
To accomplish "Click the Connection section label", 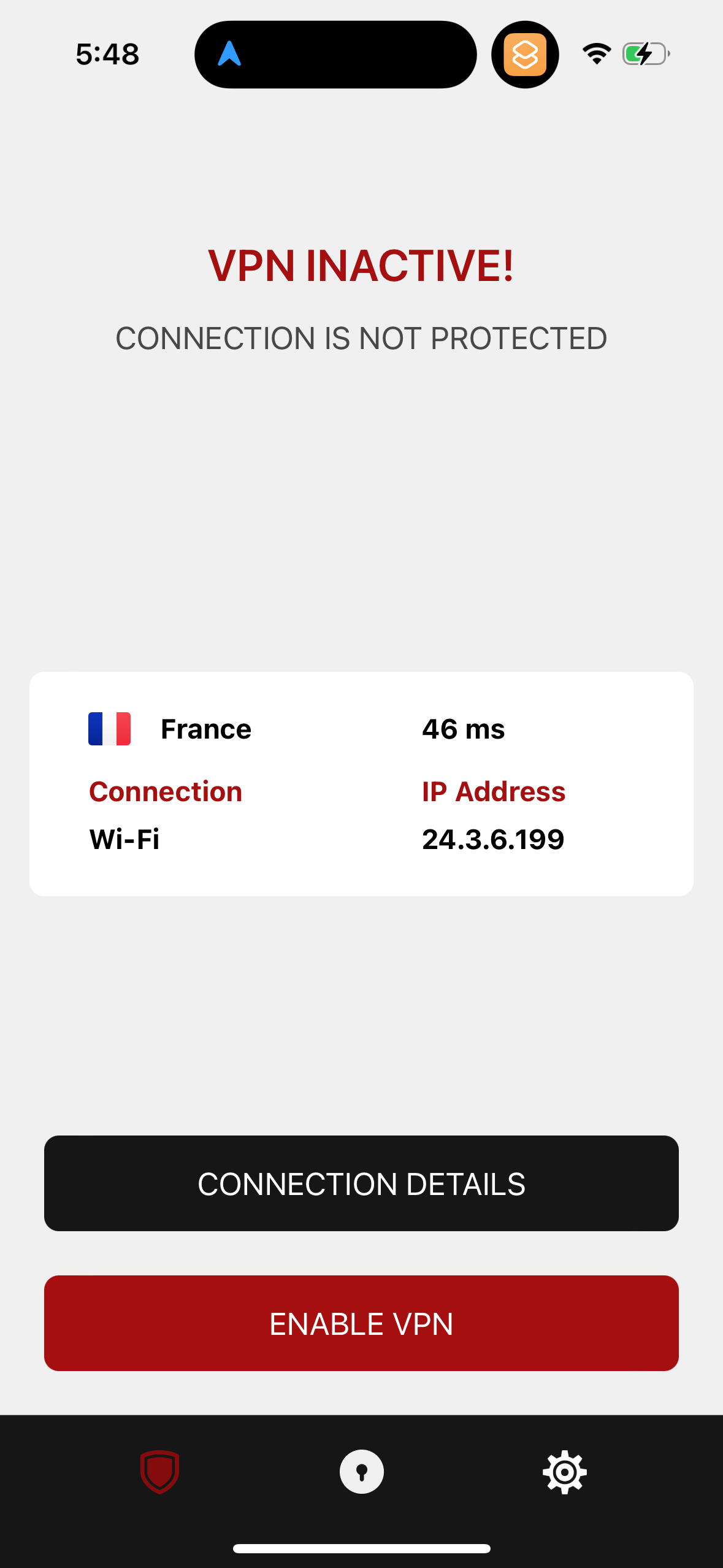I will [165, 791].
